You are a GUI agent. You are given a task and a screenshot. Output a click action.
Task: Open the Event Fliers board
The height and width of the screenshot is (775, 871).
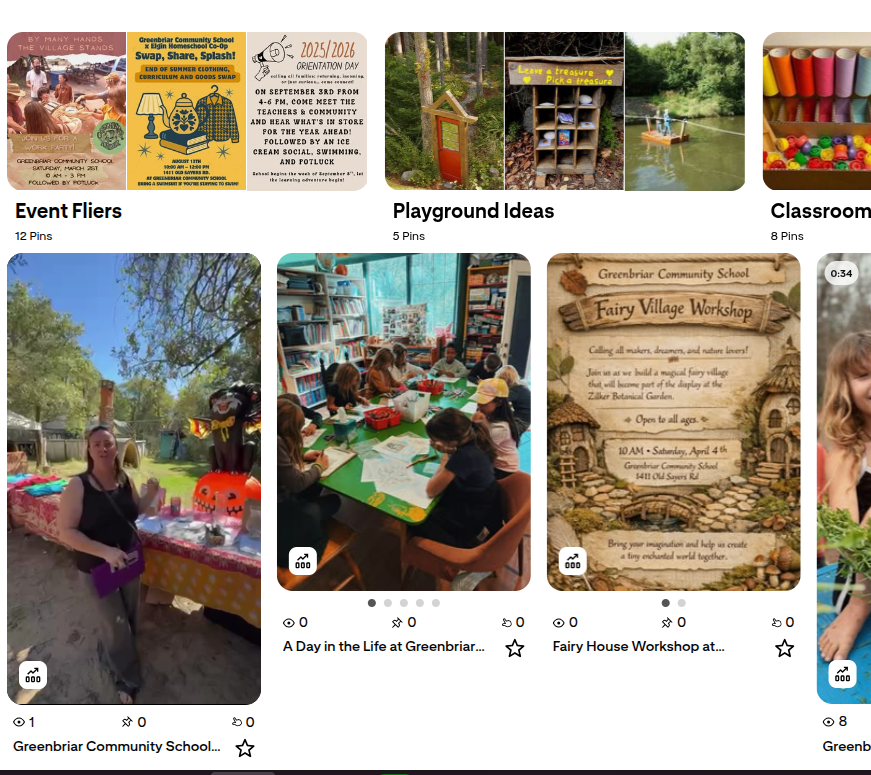tap(186, 111)
